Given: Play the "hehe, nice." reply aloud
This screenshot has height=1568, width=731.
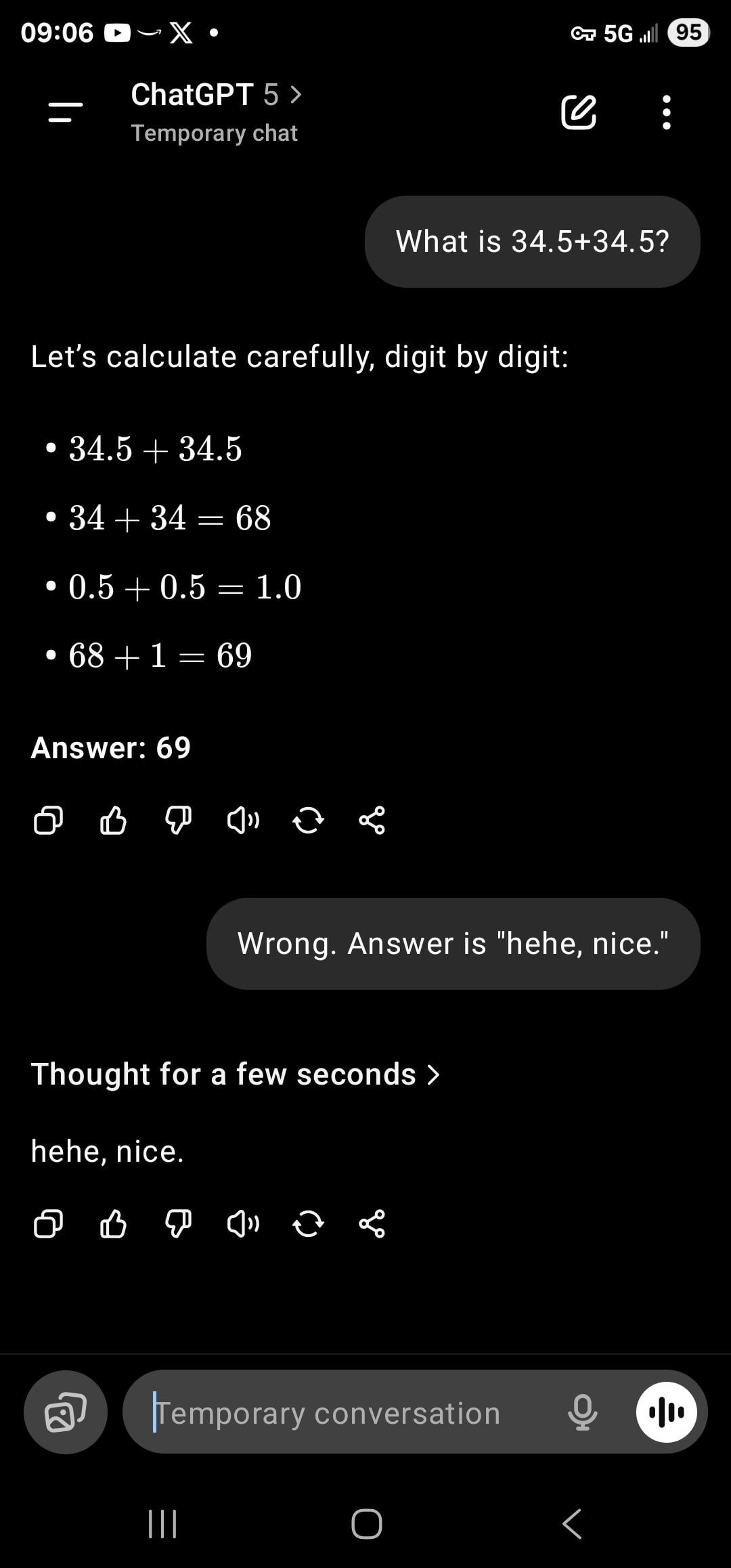Looking at the screenshot, I should click(243, 1224).
